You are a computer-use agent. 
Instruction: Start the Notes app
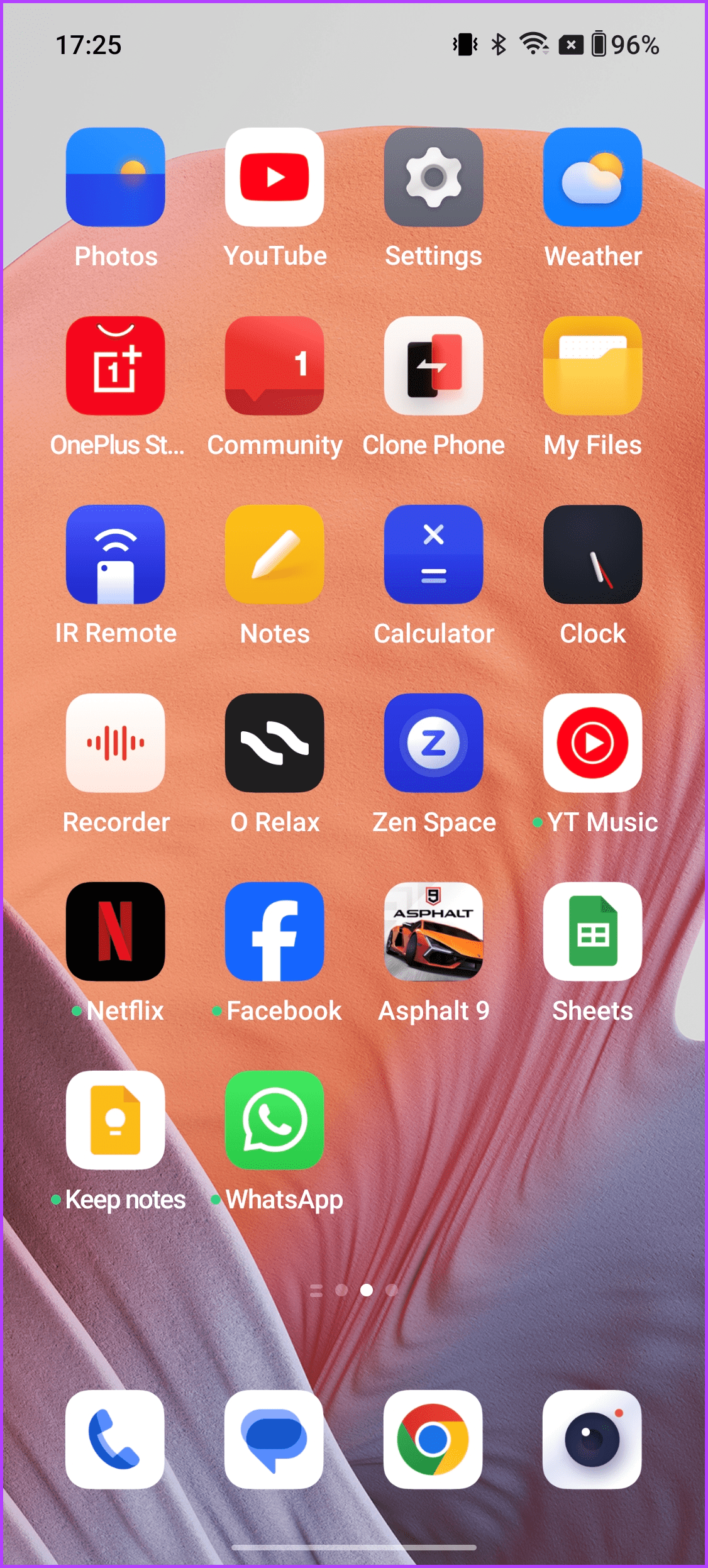pyautogui.click(x=275, y=555)
